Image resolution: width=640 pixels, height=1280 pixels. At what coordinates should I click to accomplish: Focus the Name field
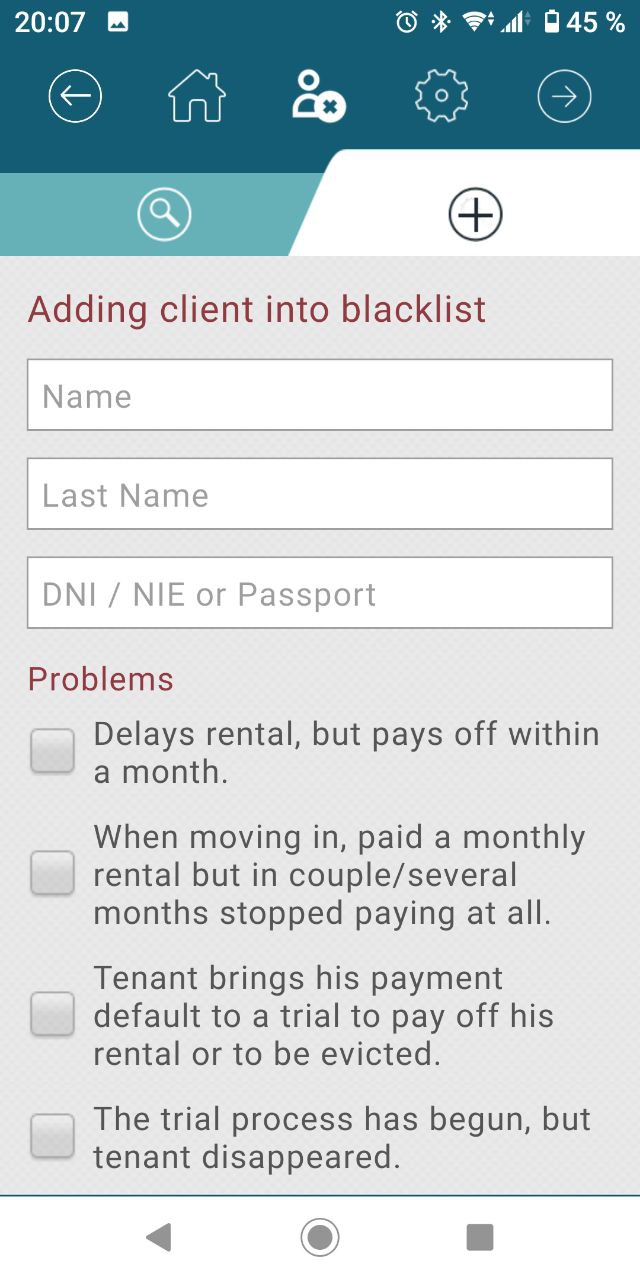coord(320,395)
